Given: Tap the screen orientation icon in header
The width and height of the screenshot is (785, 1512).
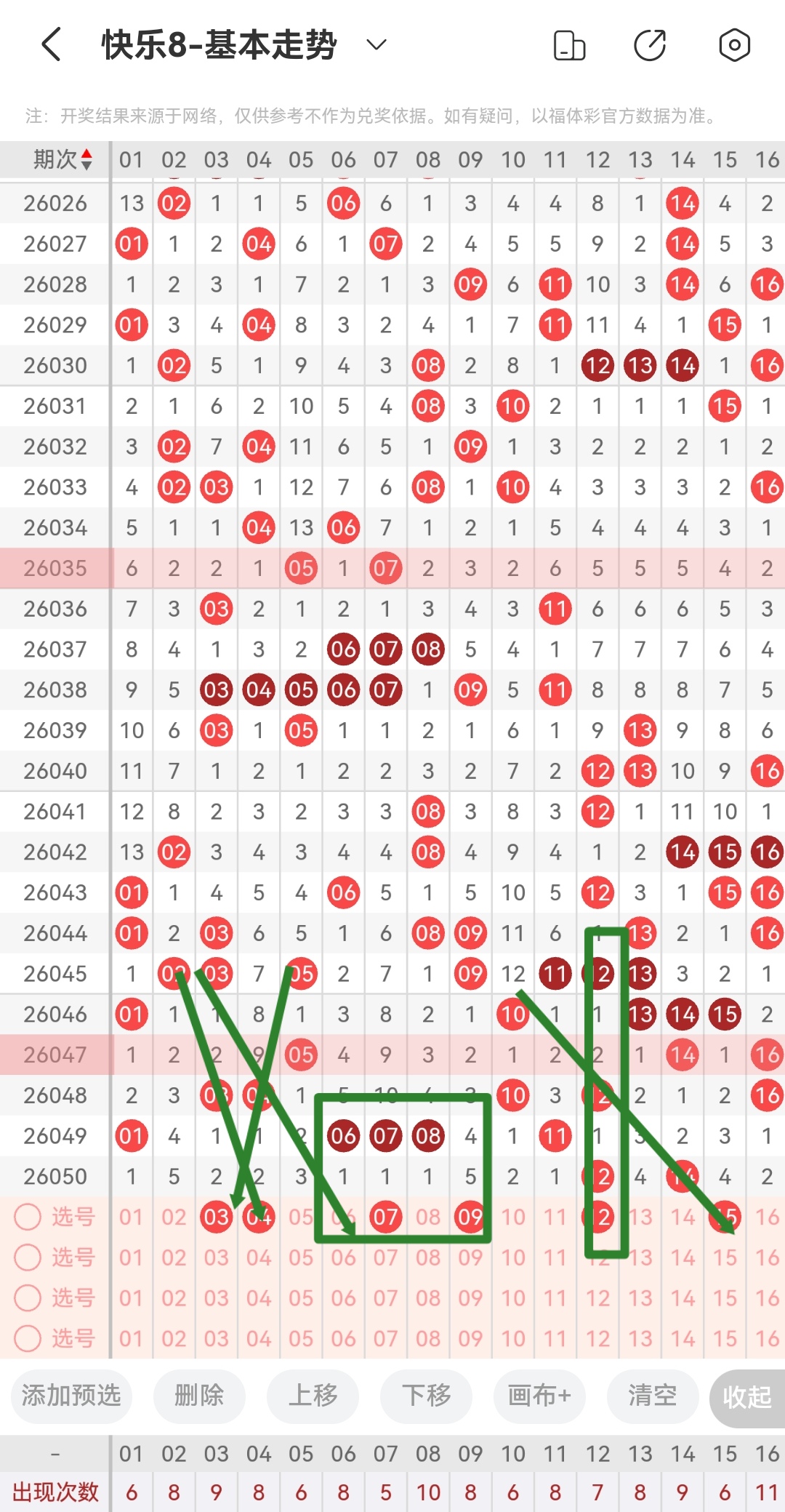Looking at the screenshot, I should [x=569, y=45].
